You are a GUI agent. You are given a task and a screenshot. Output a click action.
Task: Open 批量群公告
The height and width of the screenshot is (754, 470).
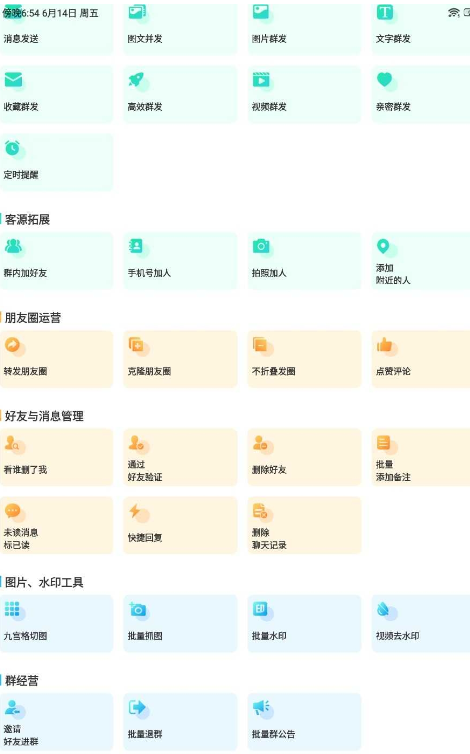point(304,722)
